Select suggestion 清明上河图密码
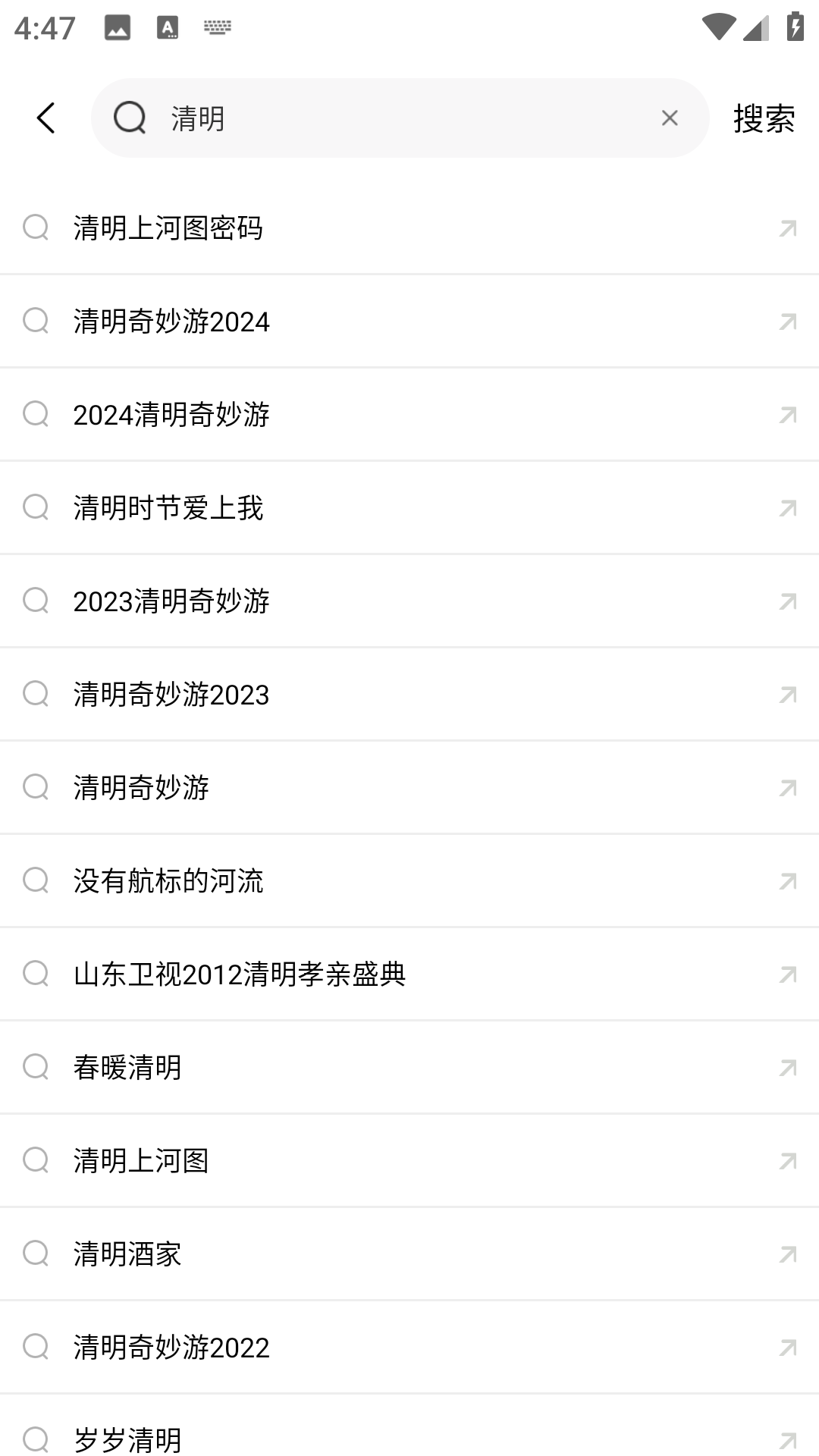Viewport: 819px width, 1456px height. pyautogui.click(x=168, y=228)
